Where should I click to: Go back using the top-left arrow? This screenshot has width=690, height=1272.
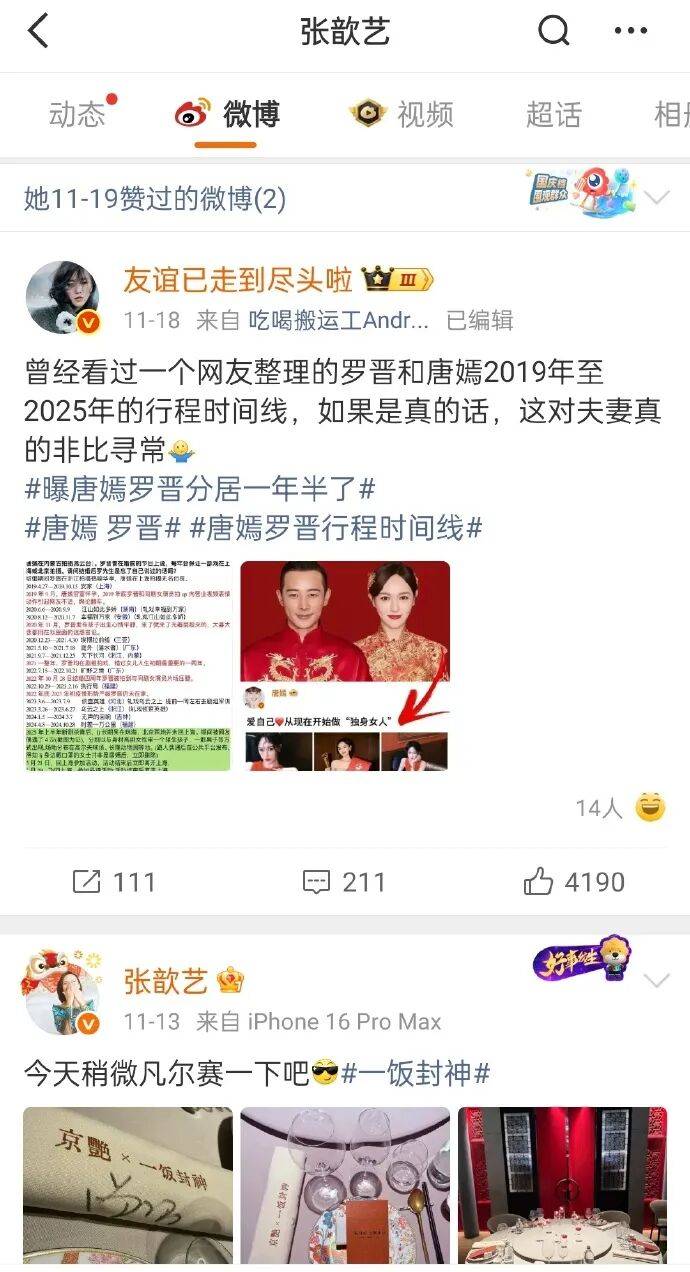pos(38,32)
